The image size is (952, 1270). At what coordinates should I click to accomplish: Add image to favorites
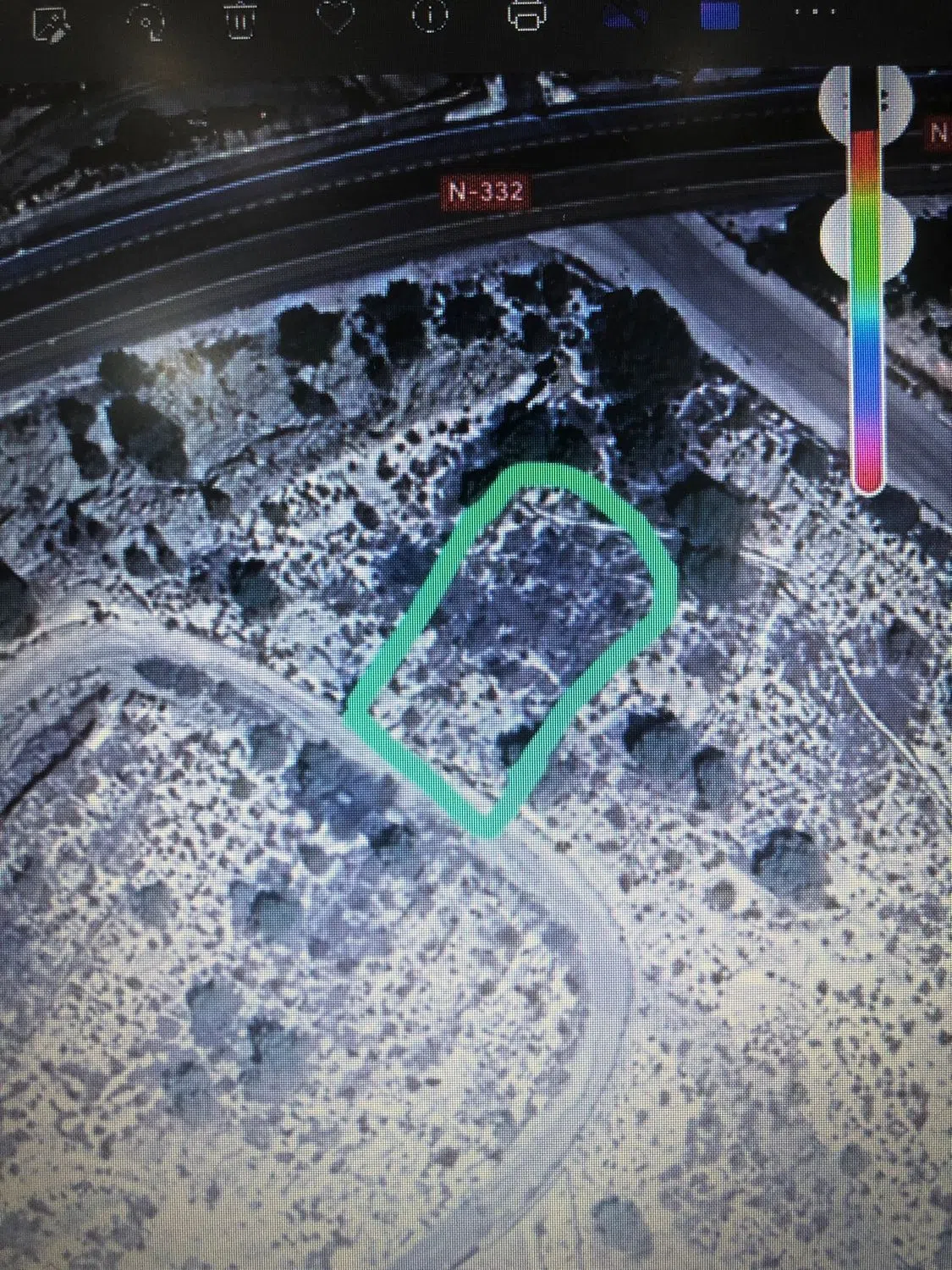(335, 15)
